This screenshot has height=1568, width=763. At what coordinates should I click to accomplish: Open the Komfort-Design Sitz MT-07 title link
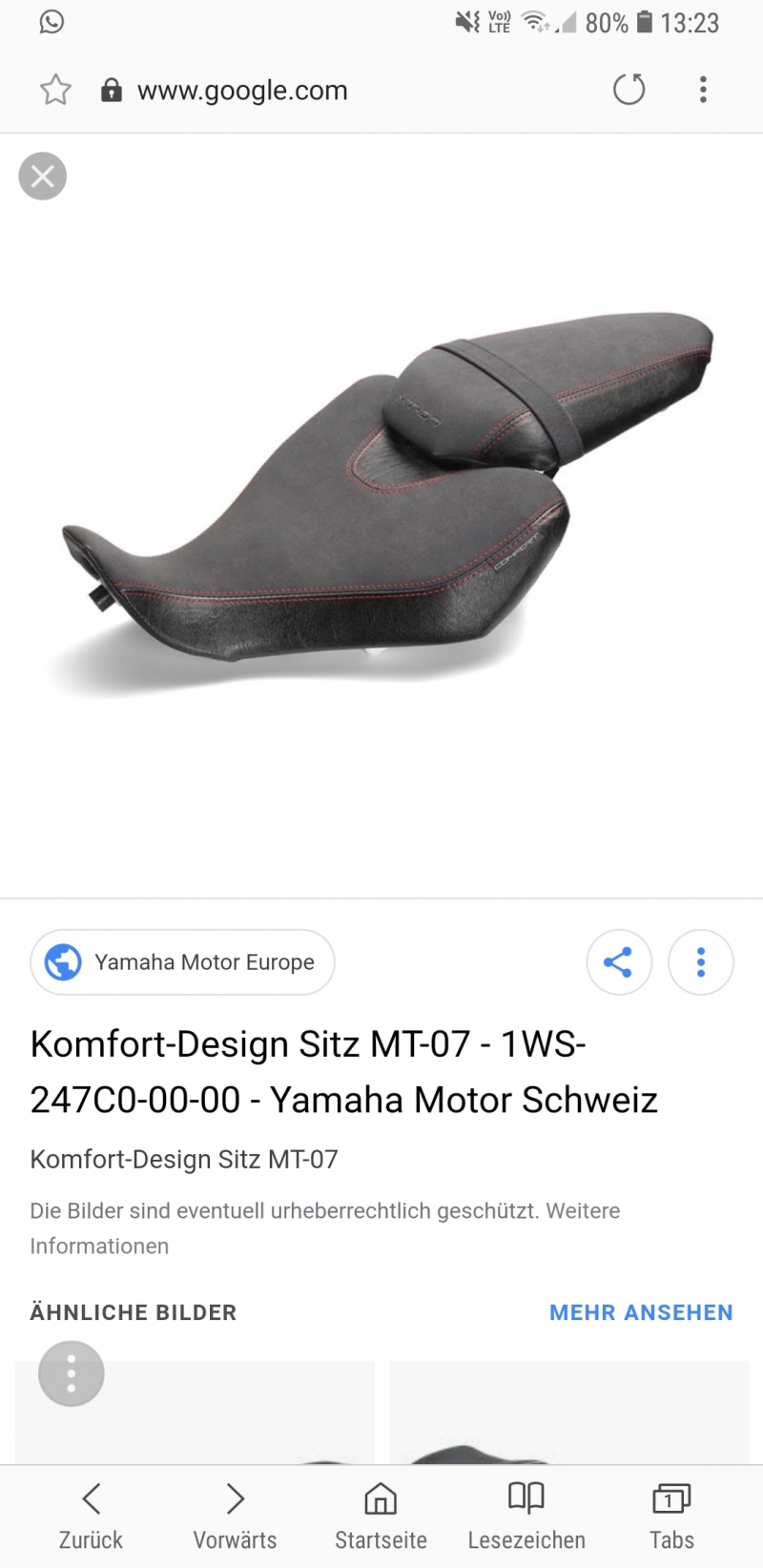tap(344, 1072)
